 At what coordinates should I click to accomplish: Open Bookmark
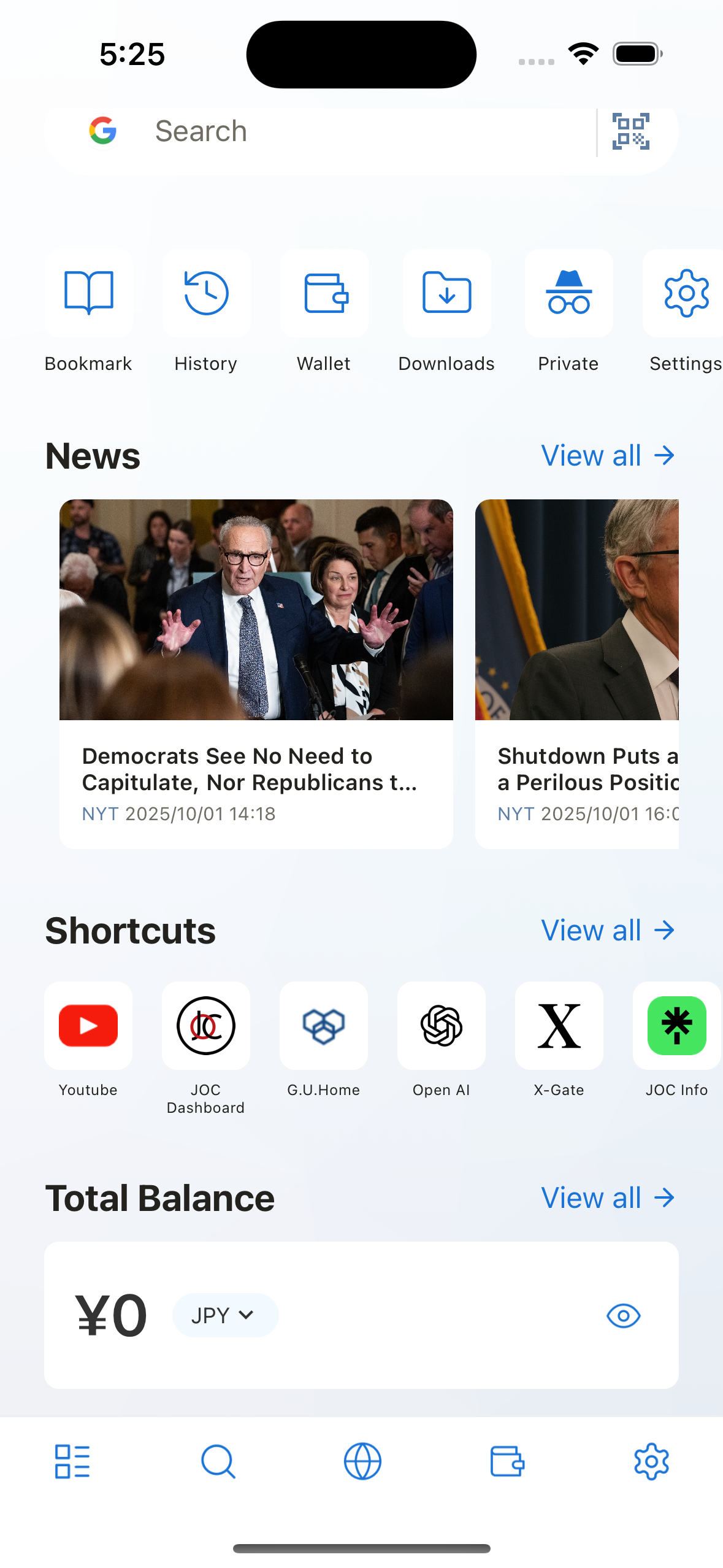88,294
